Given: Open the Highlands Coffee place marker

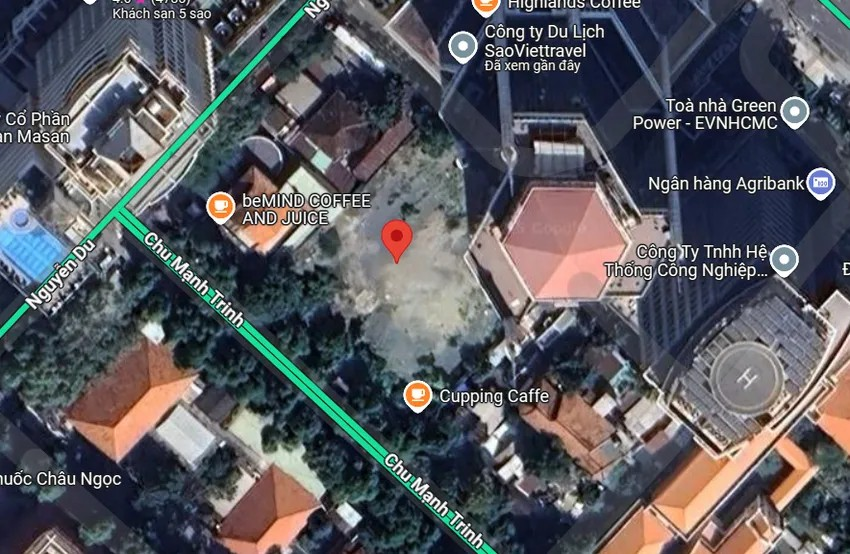Looking at the screenshot, I should click(486, 5).
